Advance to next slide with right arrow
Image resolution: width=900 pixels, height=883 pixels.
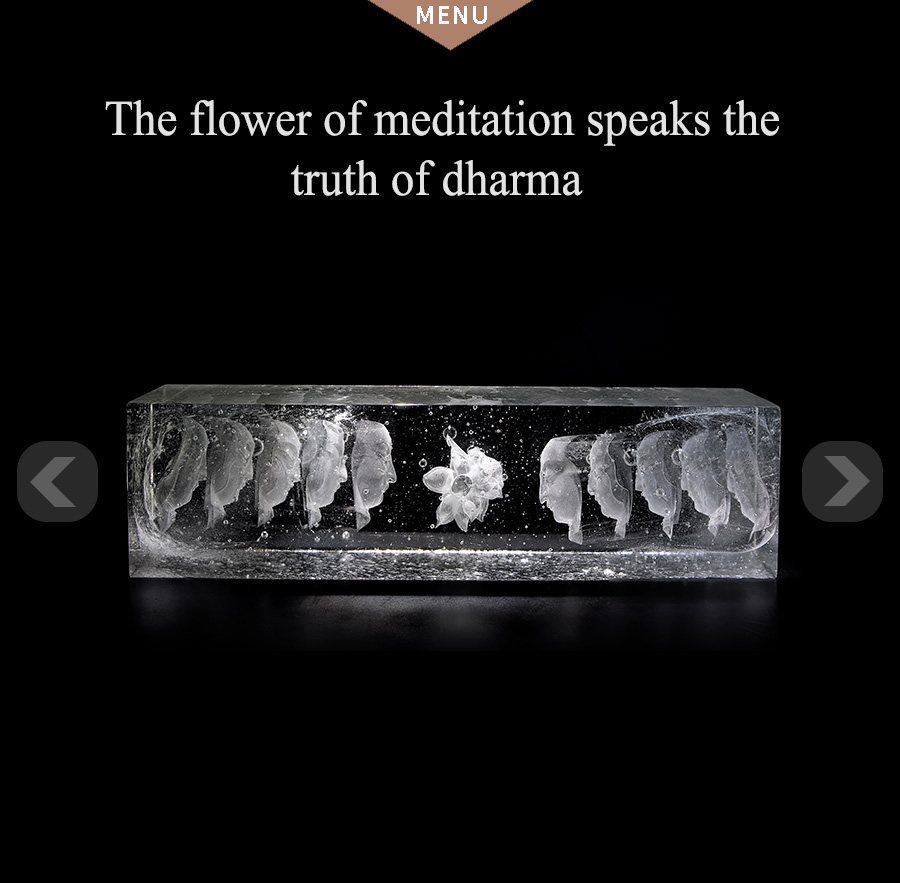click(x=842, y=482)
